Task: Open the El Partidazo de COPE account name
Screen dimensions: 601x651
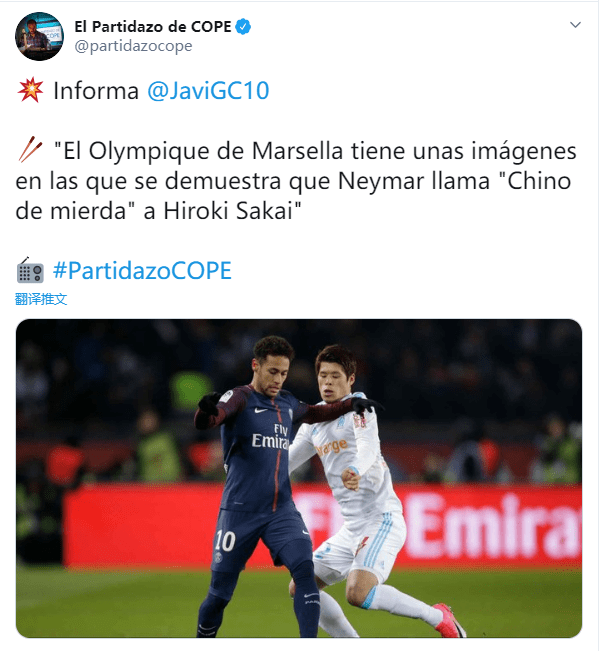Action: [153, 26]
